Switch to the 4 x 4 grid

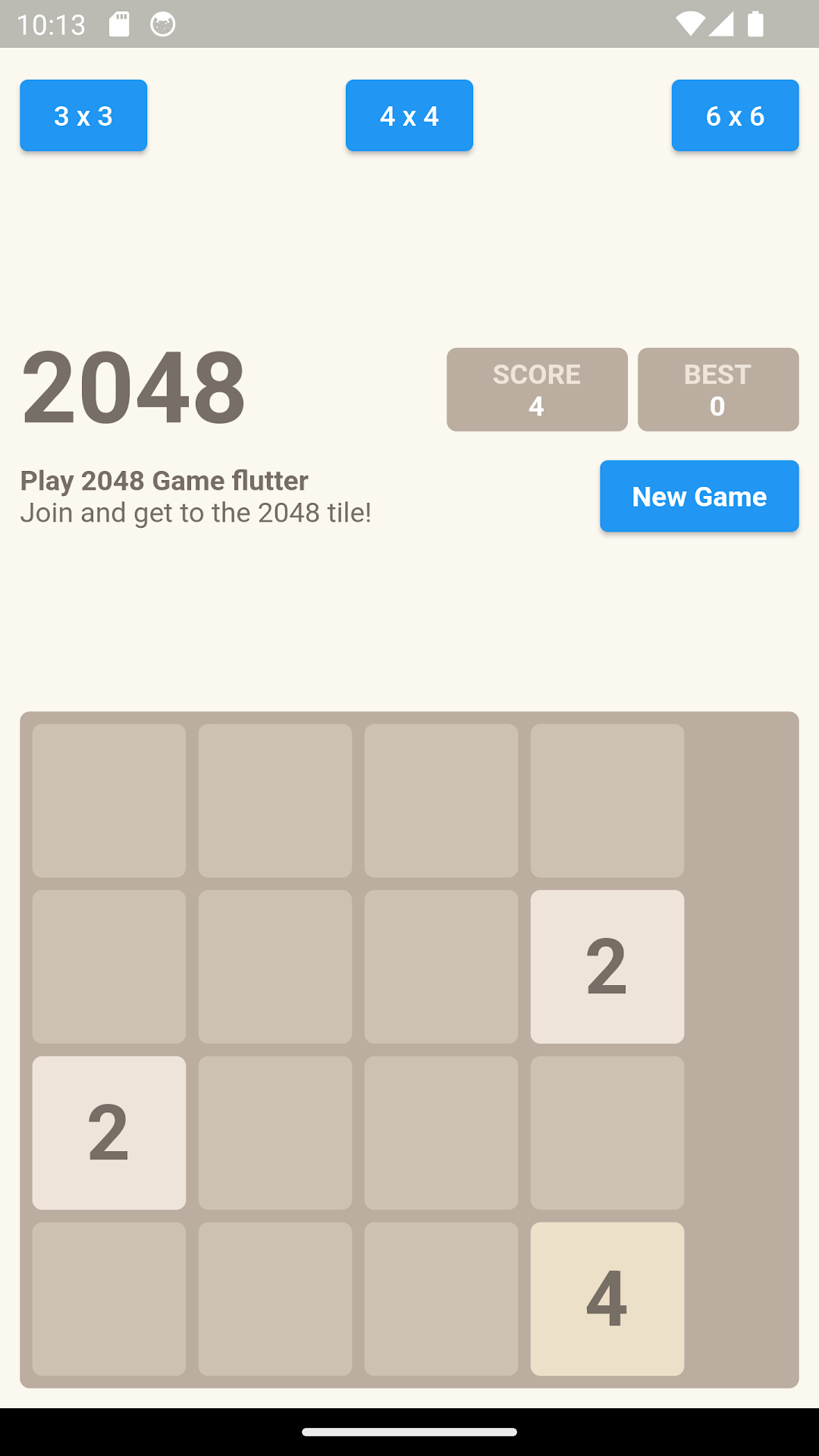point(409,115)
